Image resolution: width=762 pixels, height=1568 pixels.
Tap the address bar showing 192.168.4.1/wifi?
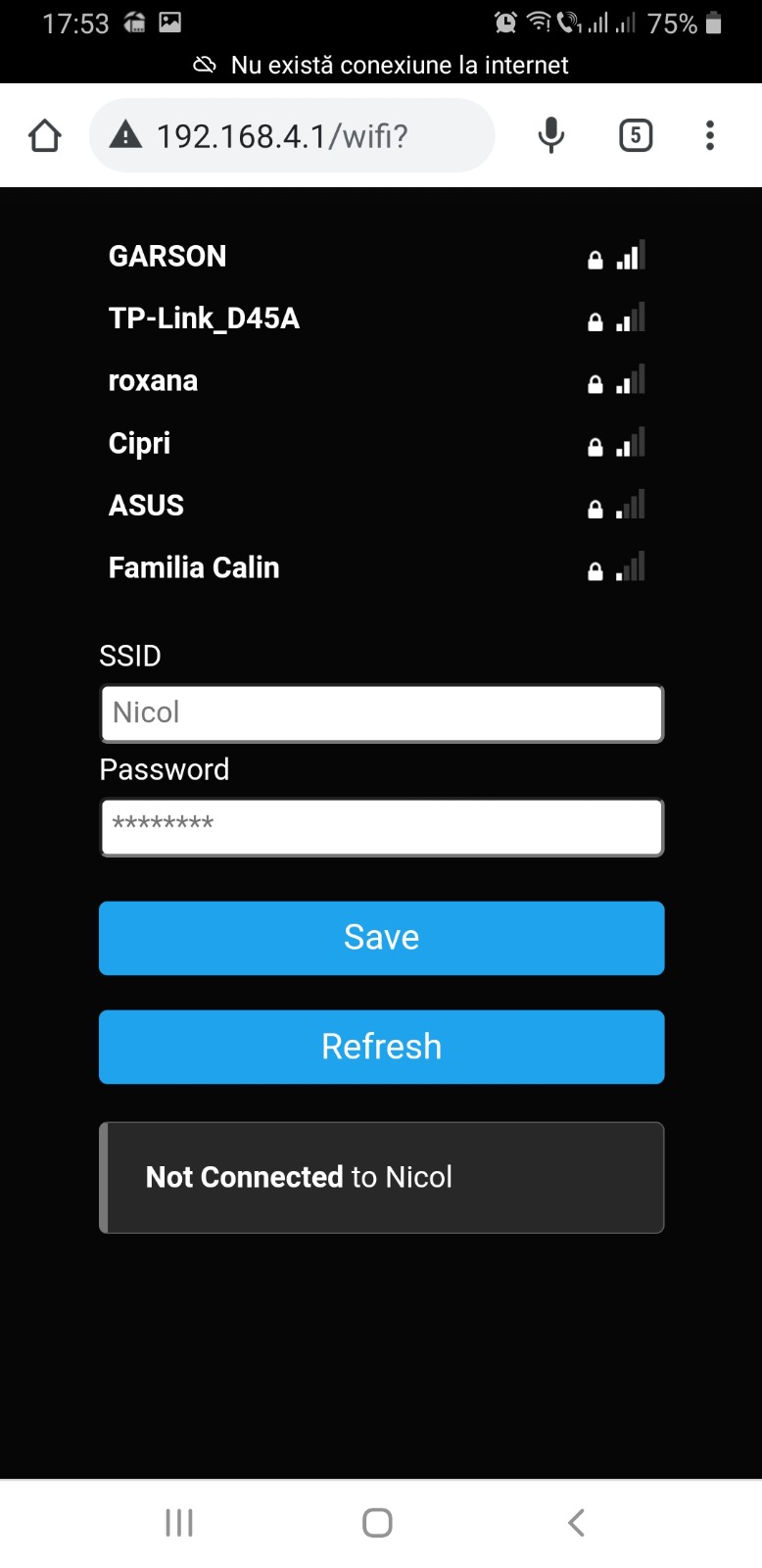point(292,135)
